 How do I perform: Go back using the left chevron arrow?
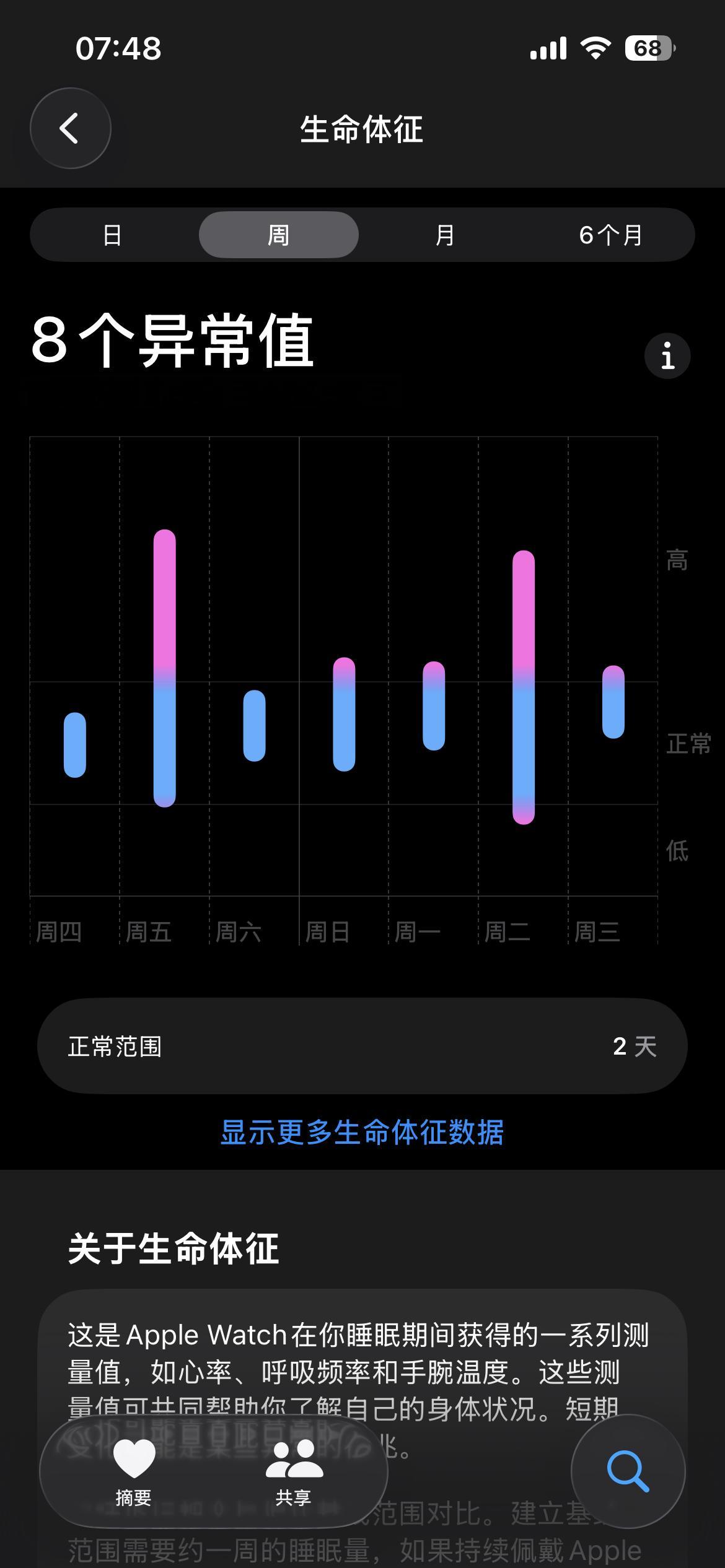tap(70, 128)
